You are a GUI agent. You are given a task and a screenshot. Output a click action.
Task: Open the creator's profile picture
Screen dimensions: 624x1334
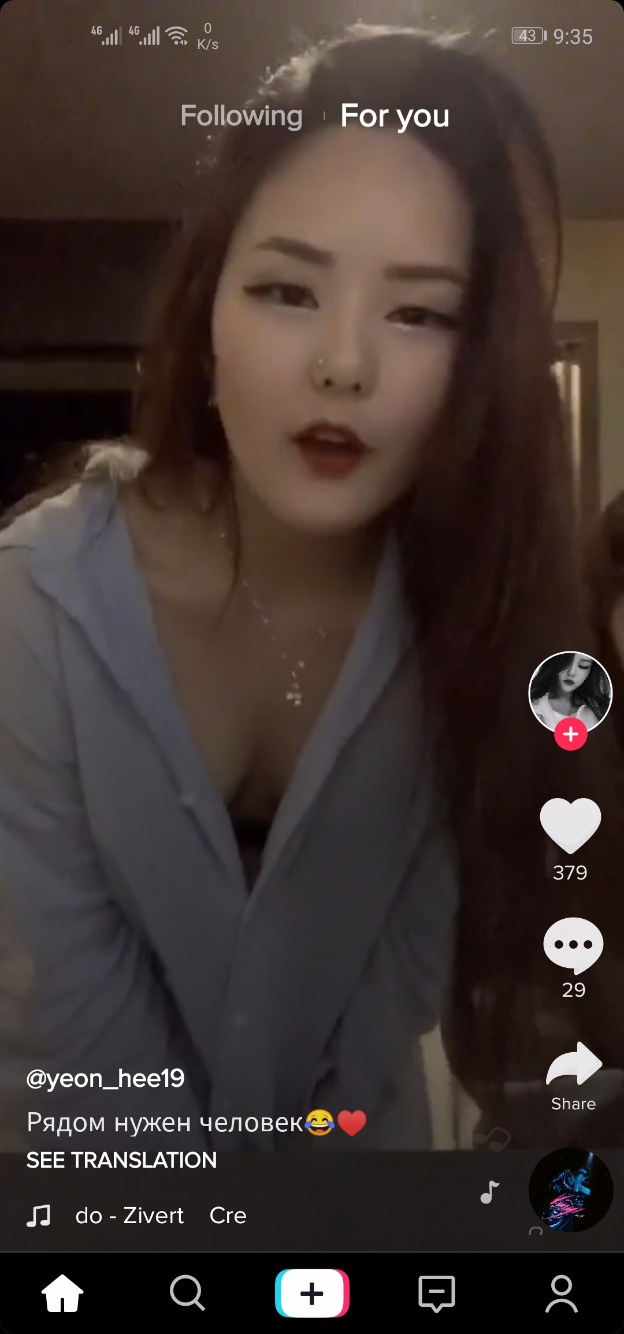click(570, 692)
